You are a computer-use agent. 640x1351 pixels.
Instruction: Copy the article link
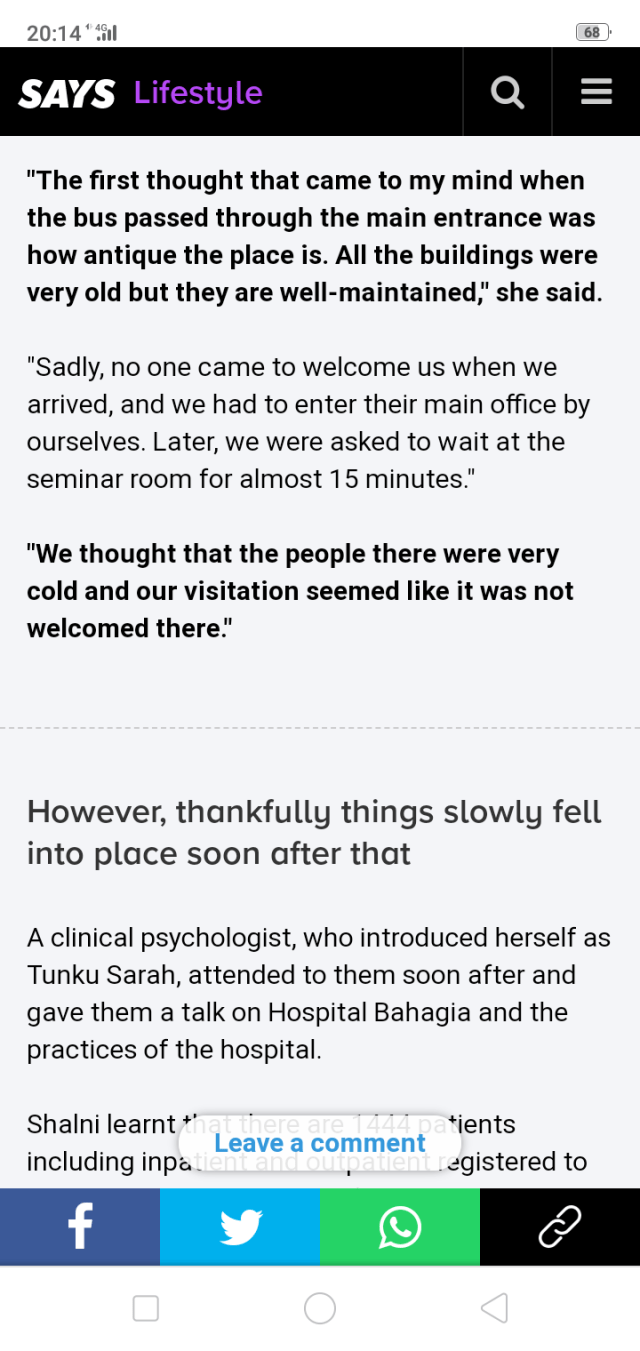point(560,1227)
